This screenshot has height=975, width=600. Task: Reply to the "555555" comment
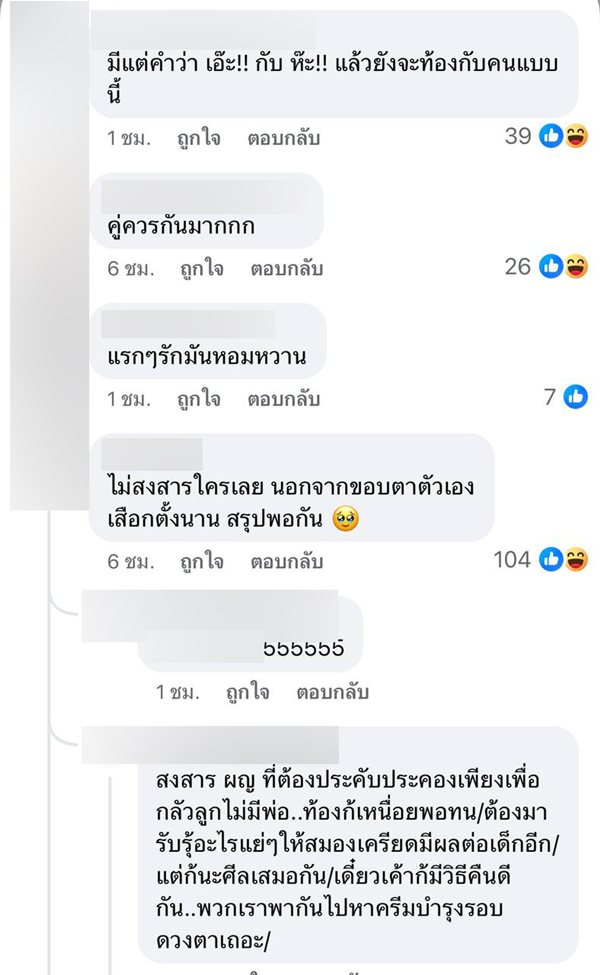(x=333, y=692)
